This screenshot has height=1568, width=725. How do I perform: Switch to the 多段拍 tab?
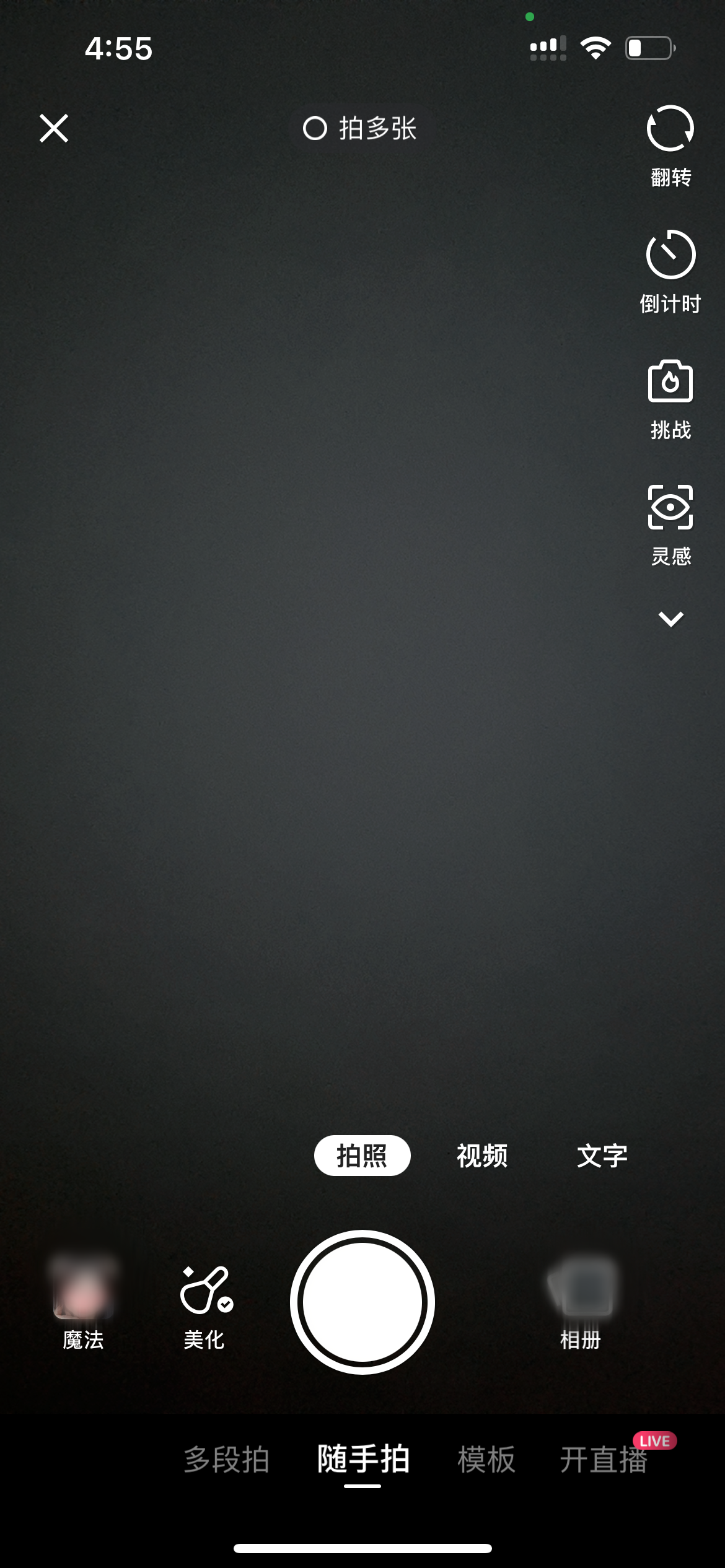click(x=227, y=1459)
